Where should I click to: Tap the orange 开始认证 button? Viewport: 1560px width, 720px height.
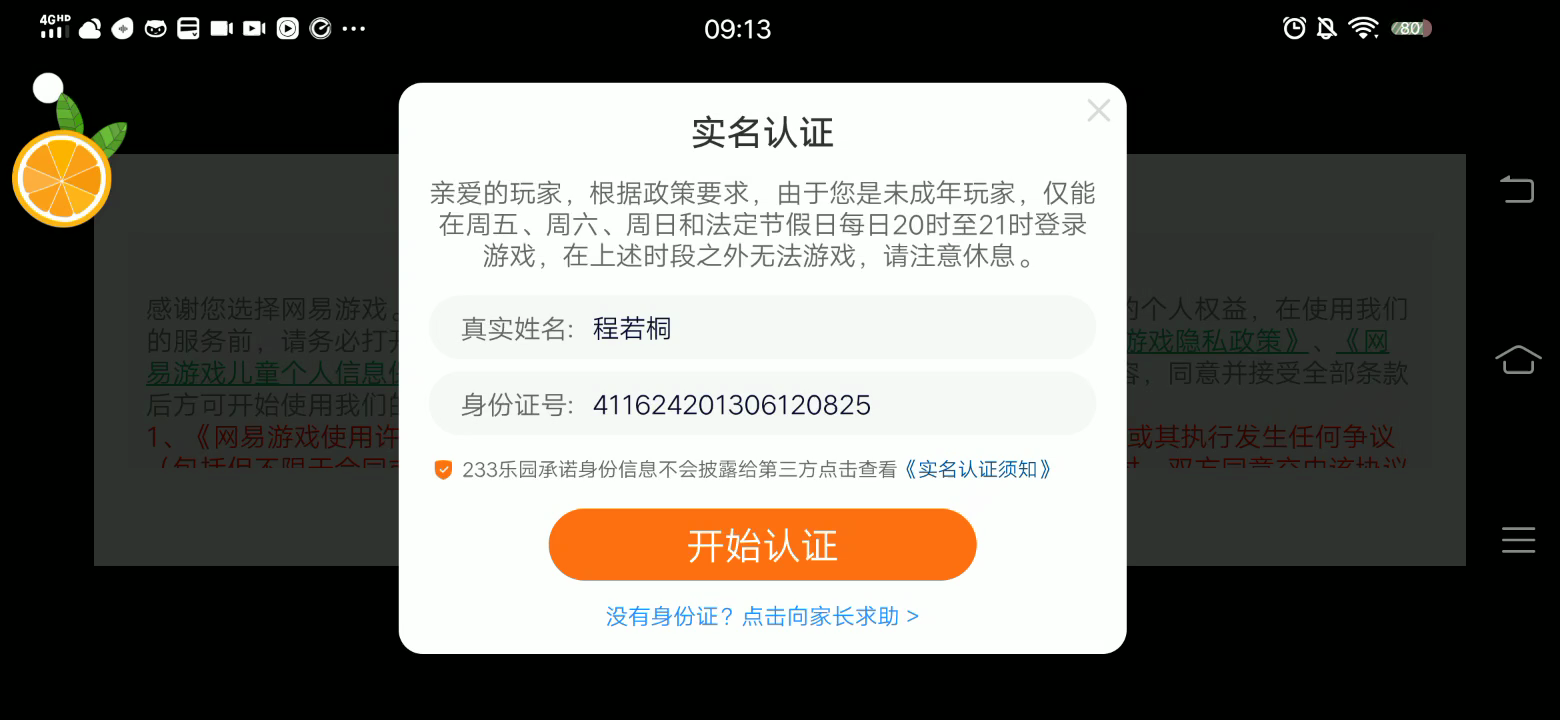762,545
